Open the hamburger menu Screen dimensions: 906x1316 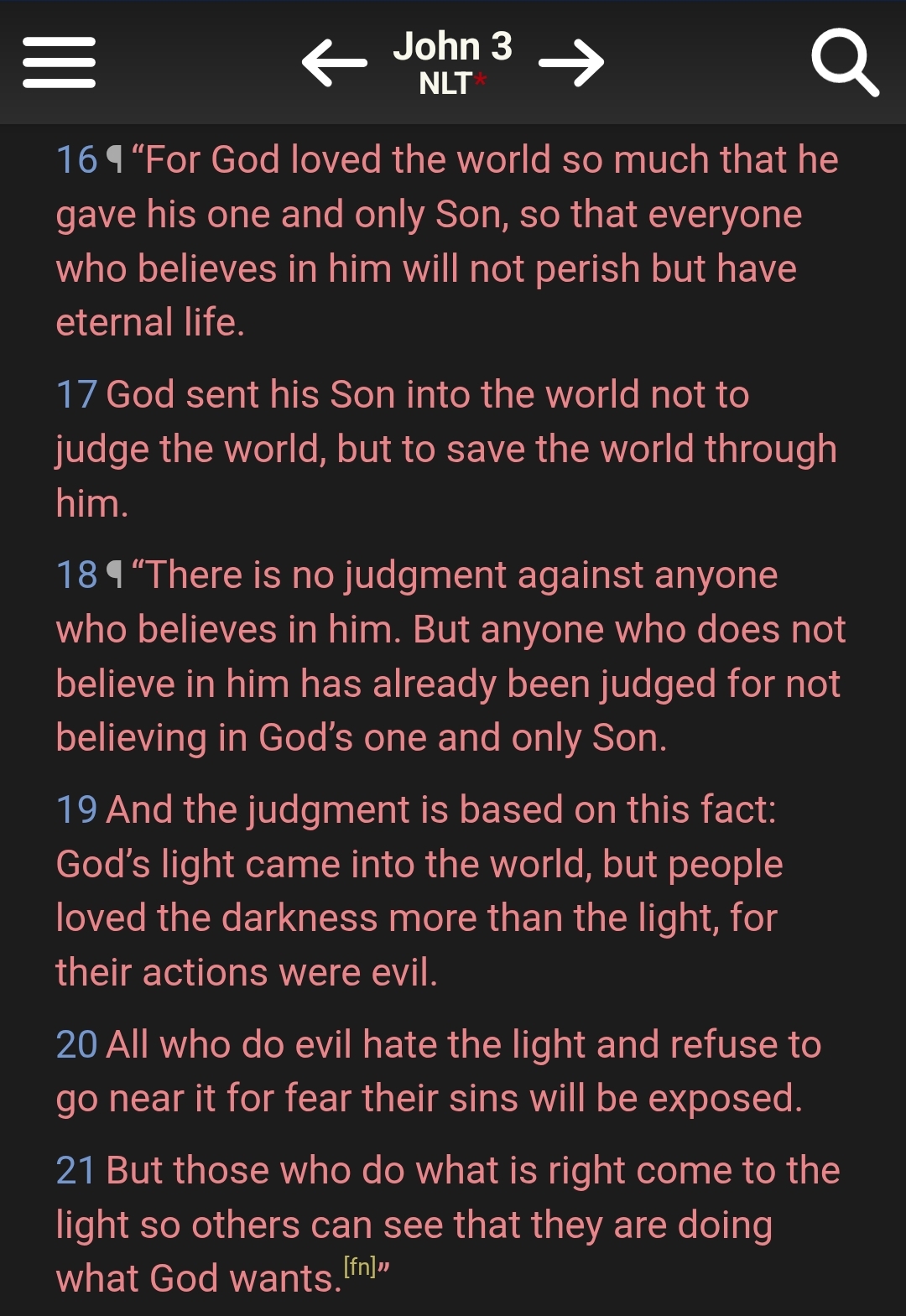59,62
